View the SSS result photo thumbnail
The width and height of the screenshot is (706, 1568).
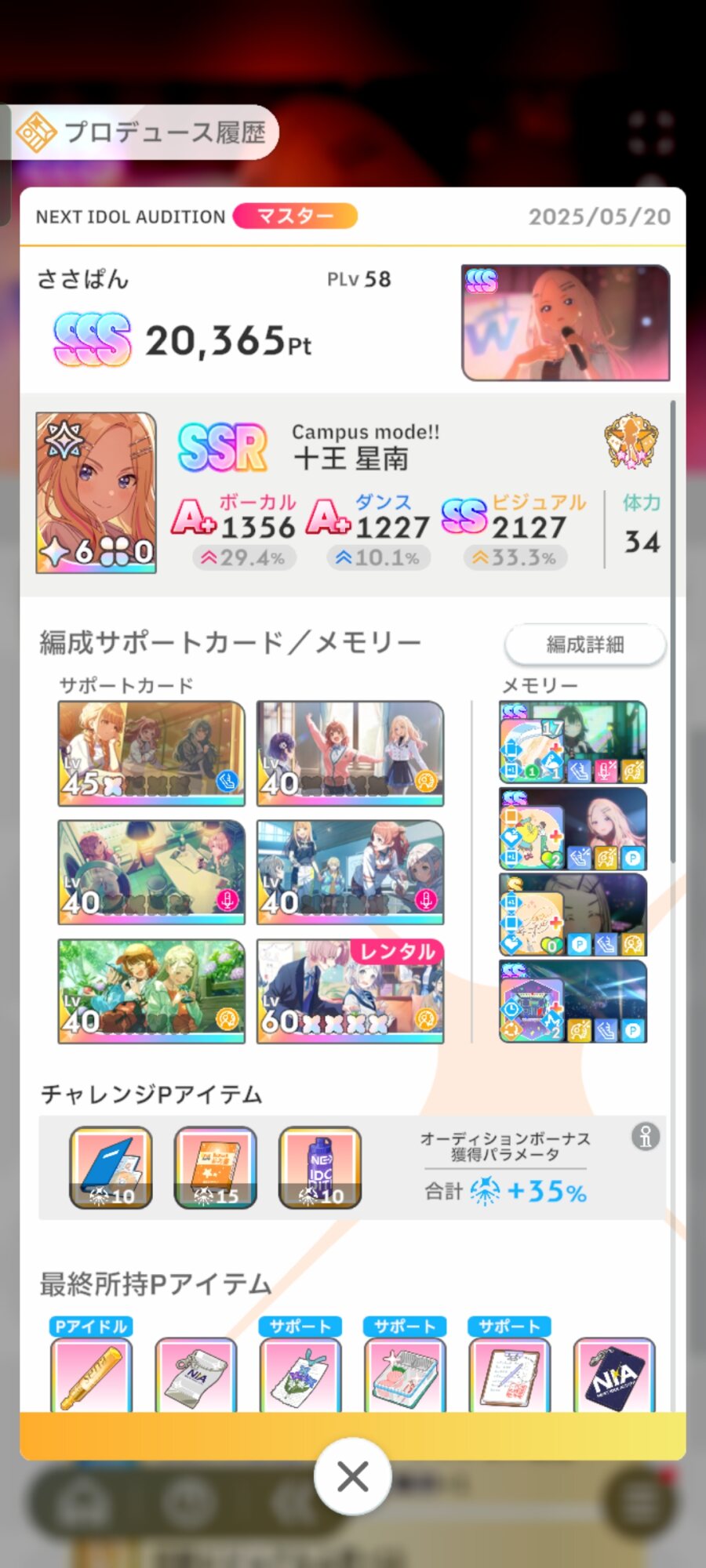click(x=566, y=322)
